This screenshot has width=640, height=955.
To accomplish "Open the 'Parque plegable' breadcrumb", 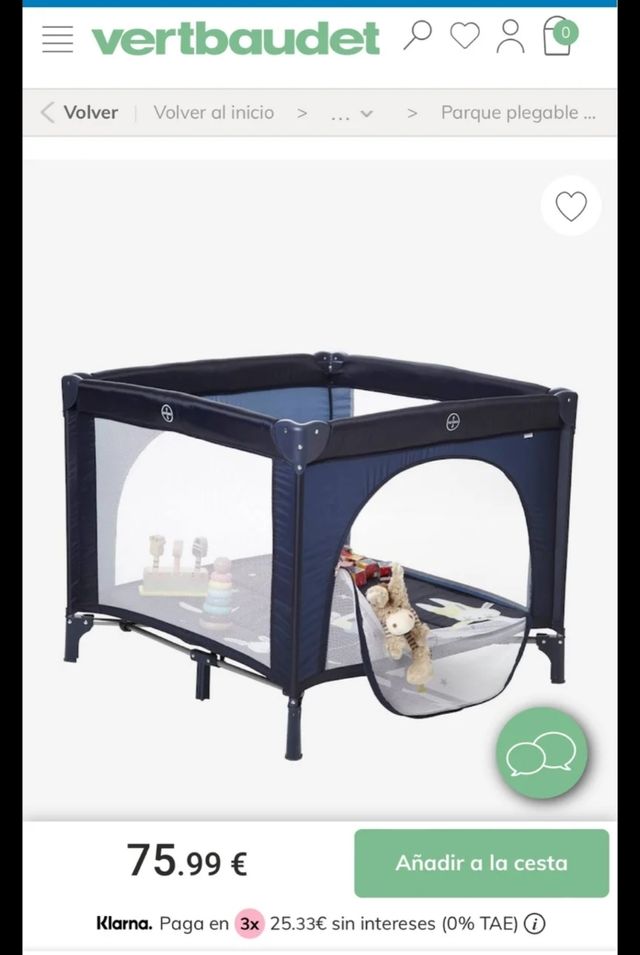I will click(517, 113).
